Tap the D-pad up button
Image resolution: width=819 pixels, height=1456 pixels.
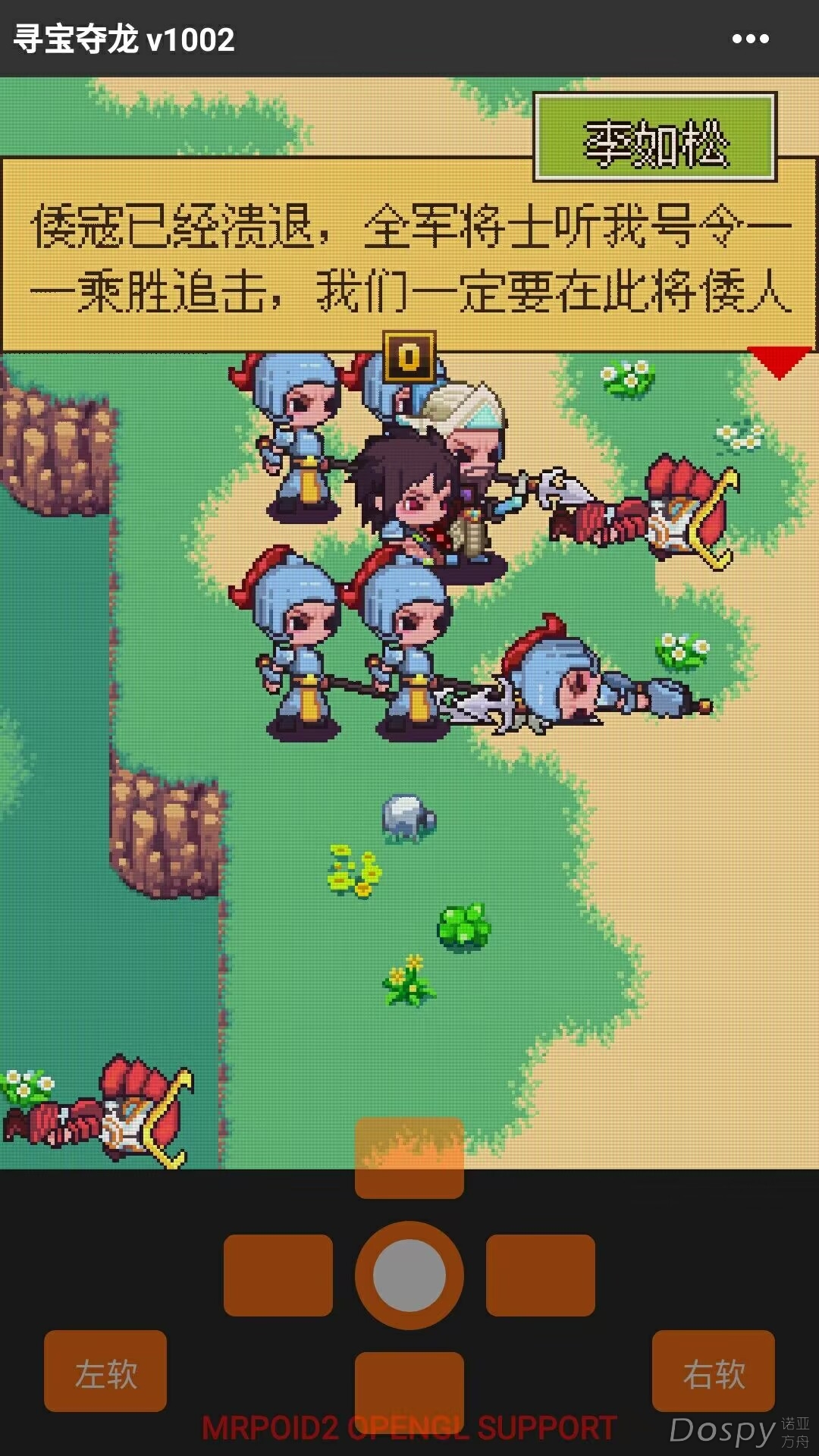[x=409, y=1158]
